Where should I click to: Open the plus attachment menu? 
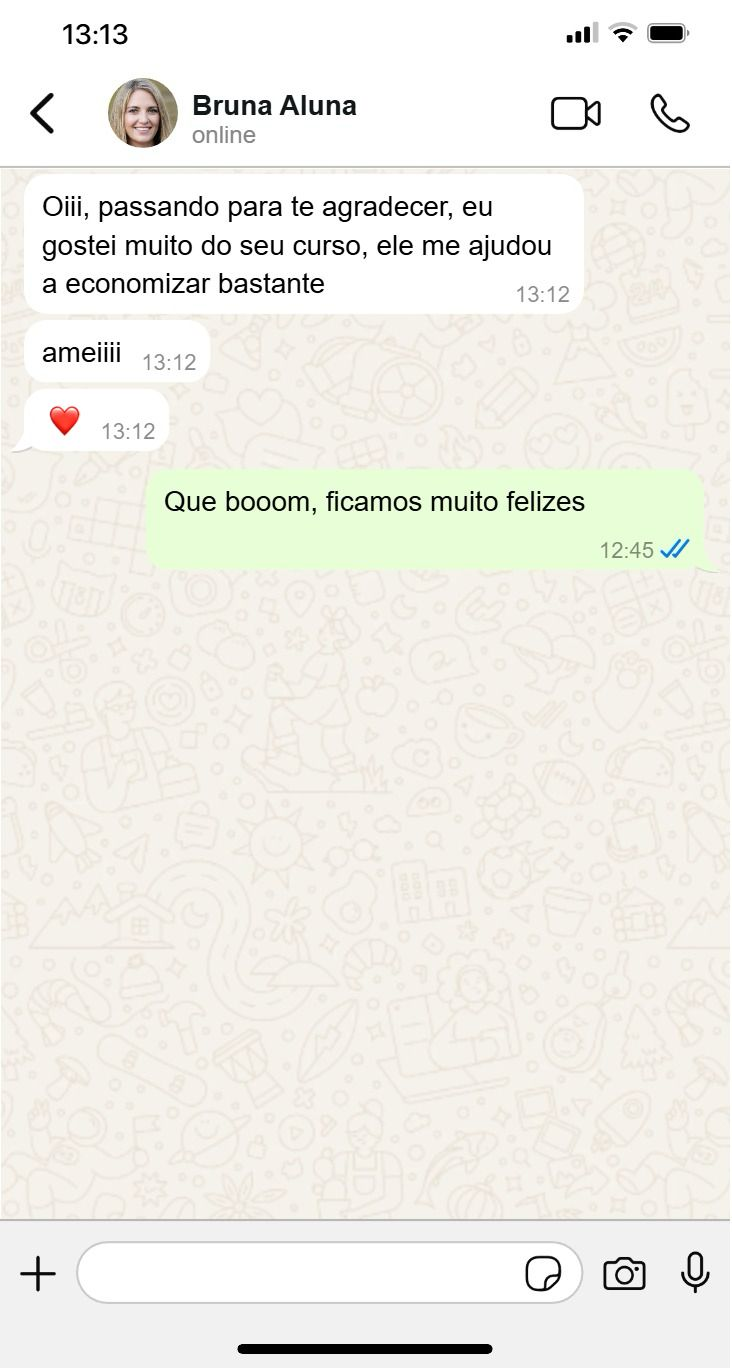pos(38,1274)
